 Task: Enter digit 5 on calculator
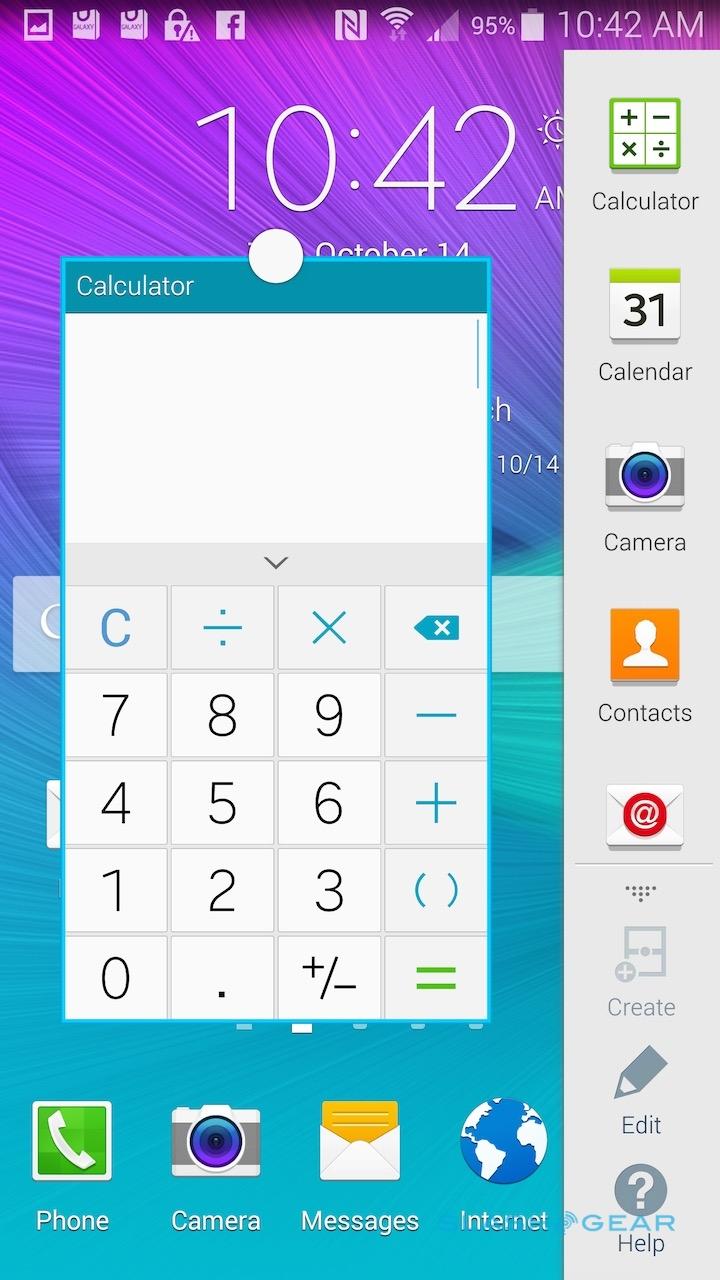[x=222, y=803]
